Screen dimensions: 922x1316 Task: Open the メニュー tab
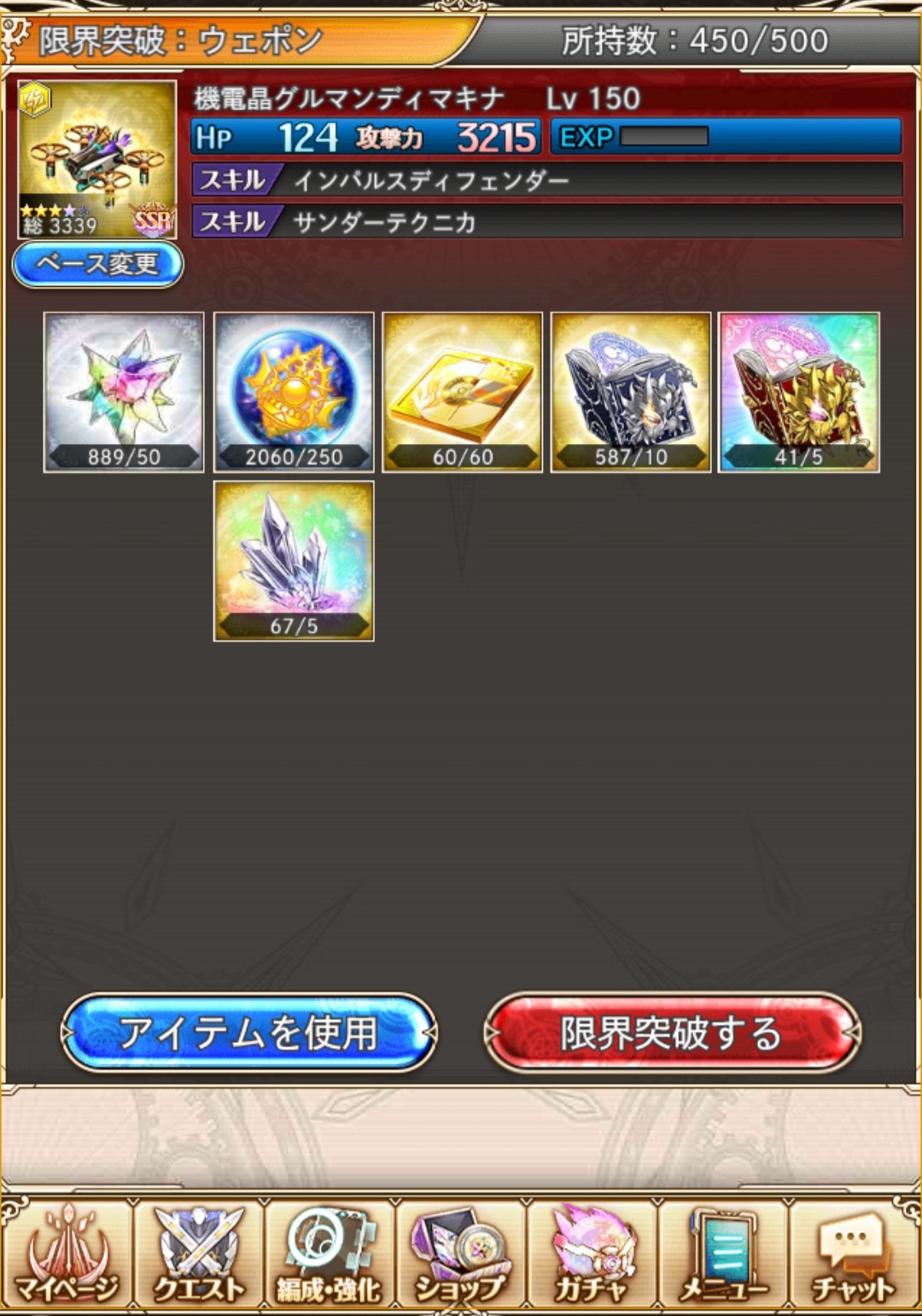pos(724,1255)
